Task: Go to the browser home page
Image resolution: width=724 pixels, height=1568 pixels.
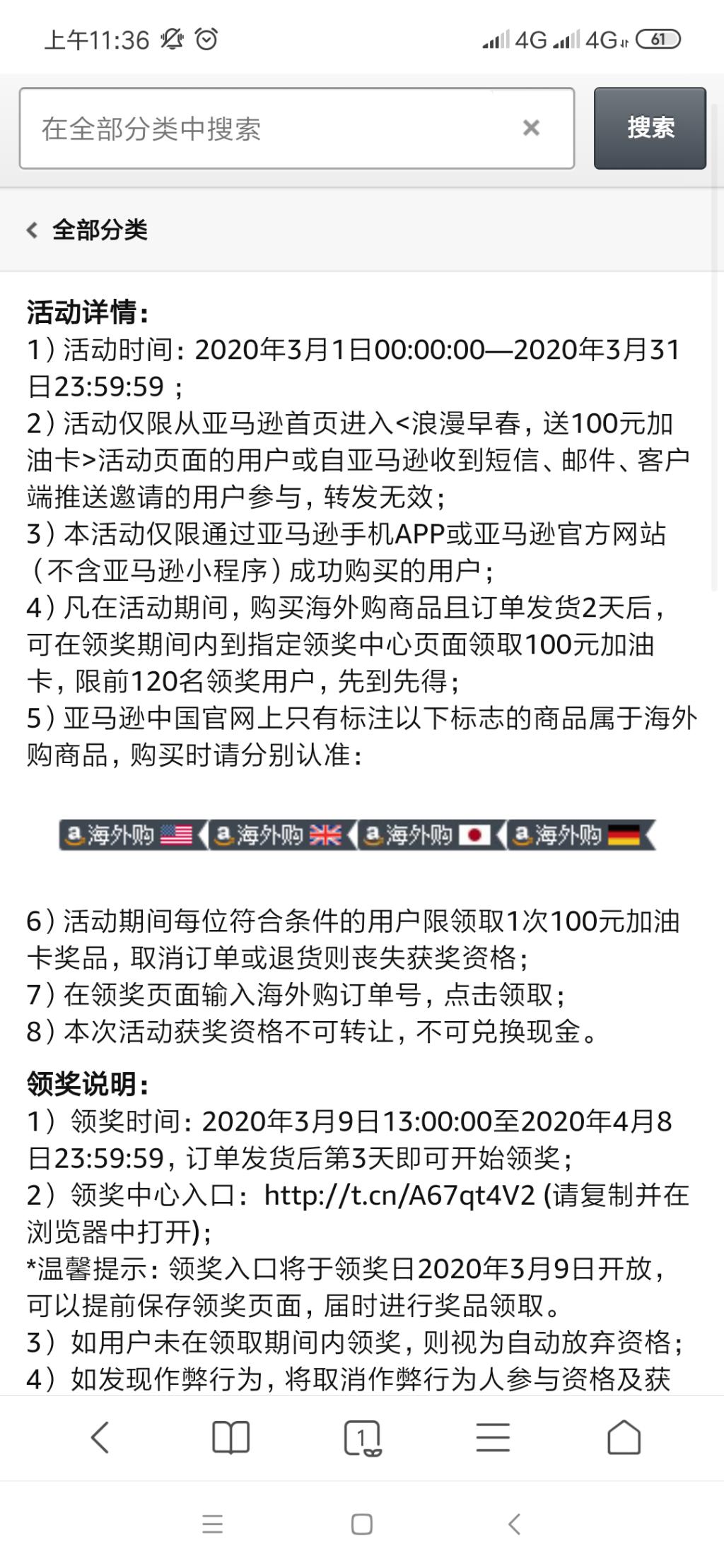Action: (624, 1437)
